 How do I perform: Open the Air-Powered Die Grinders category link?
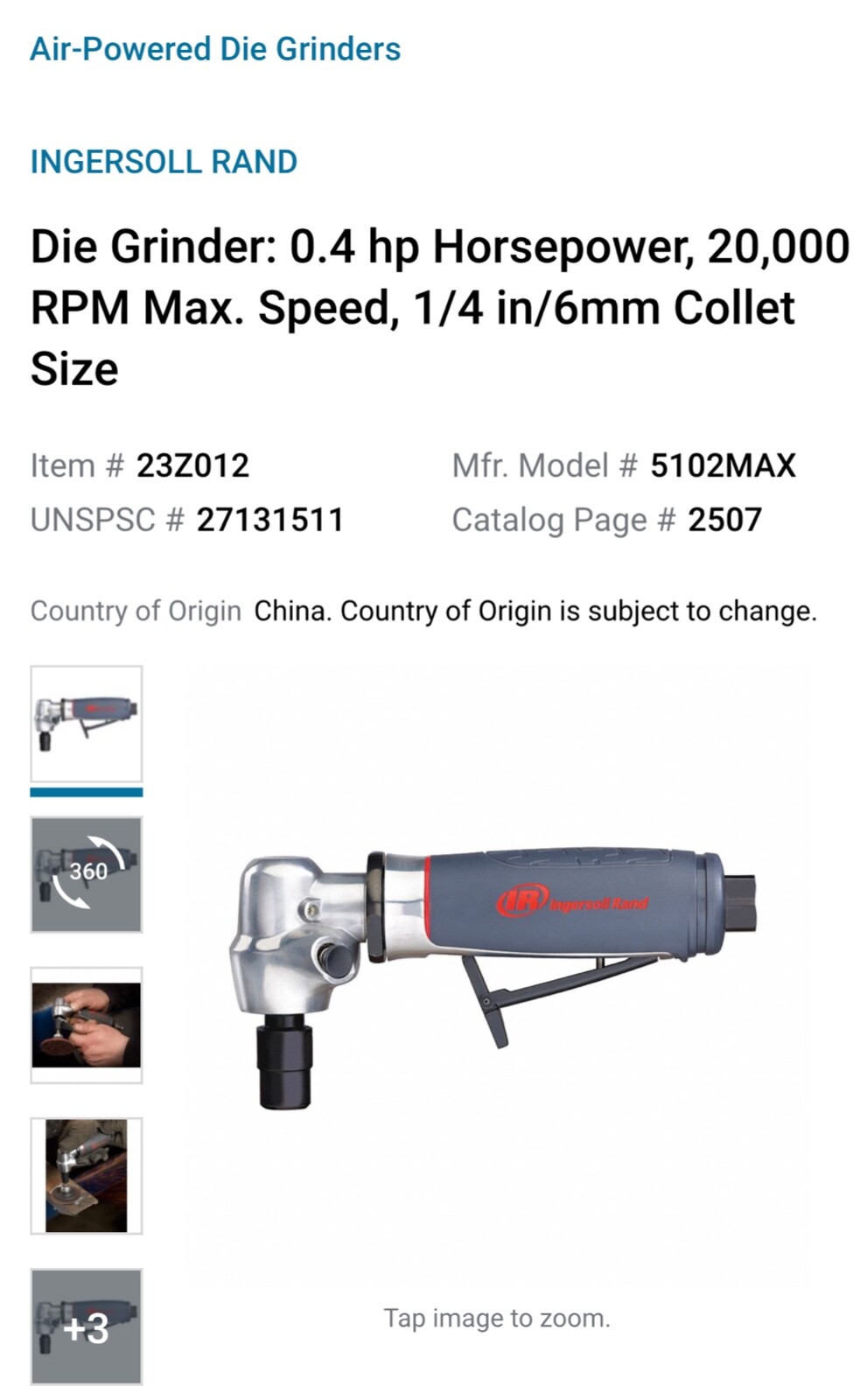(x=215, y=49)
